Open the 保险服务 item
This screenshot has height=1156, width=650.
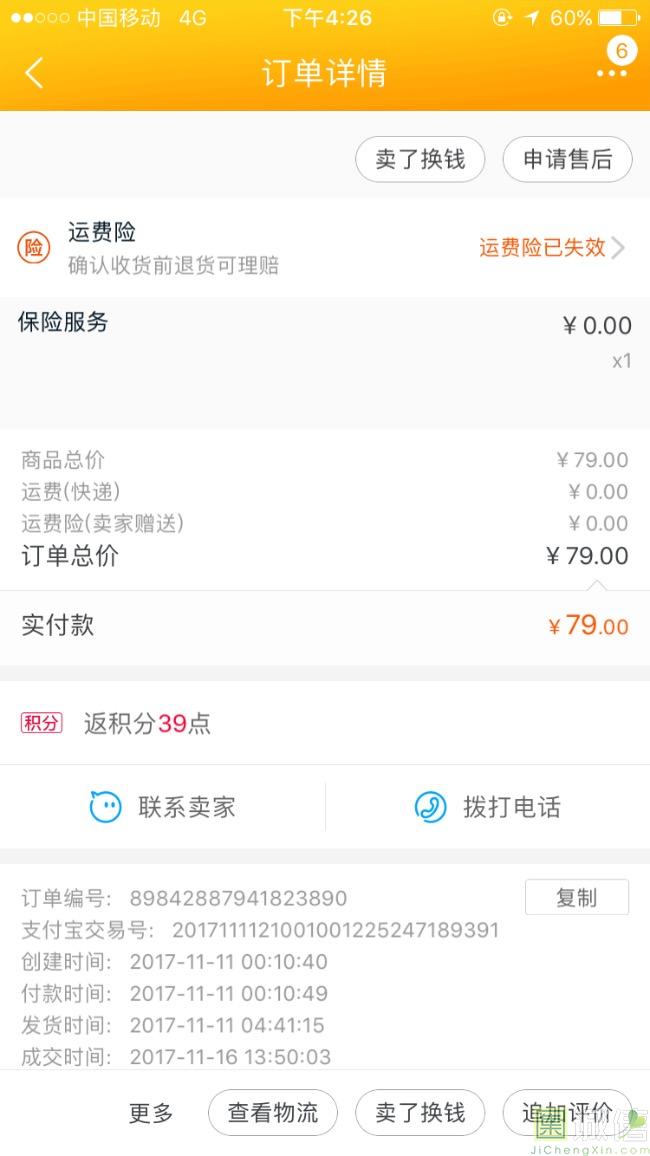pyautogui.click(x=325, y=362)
